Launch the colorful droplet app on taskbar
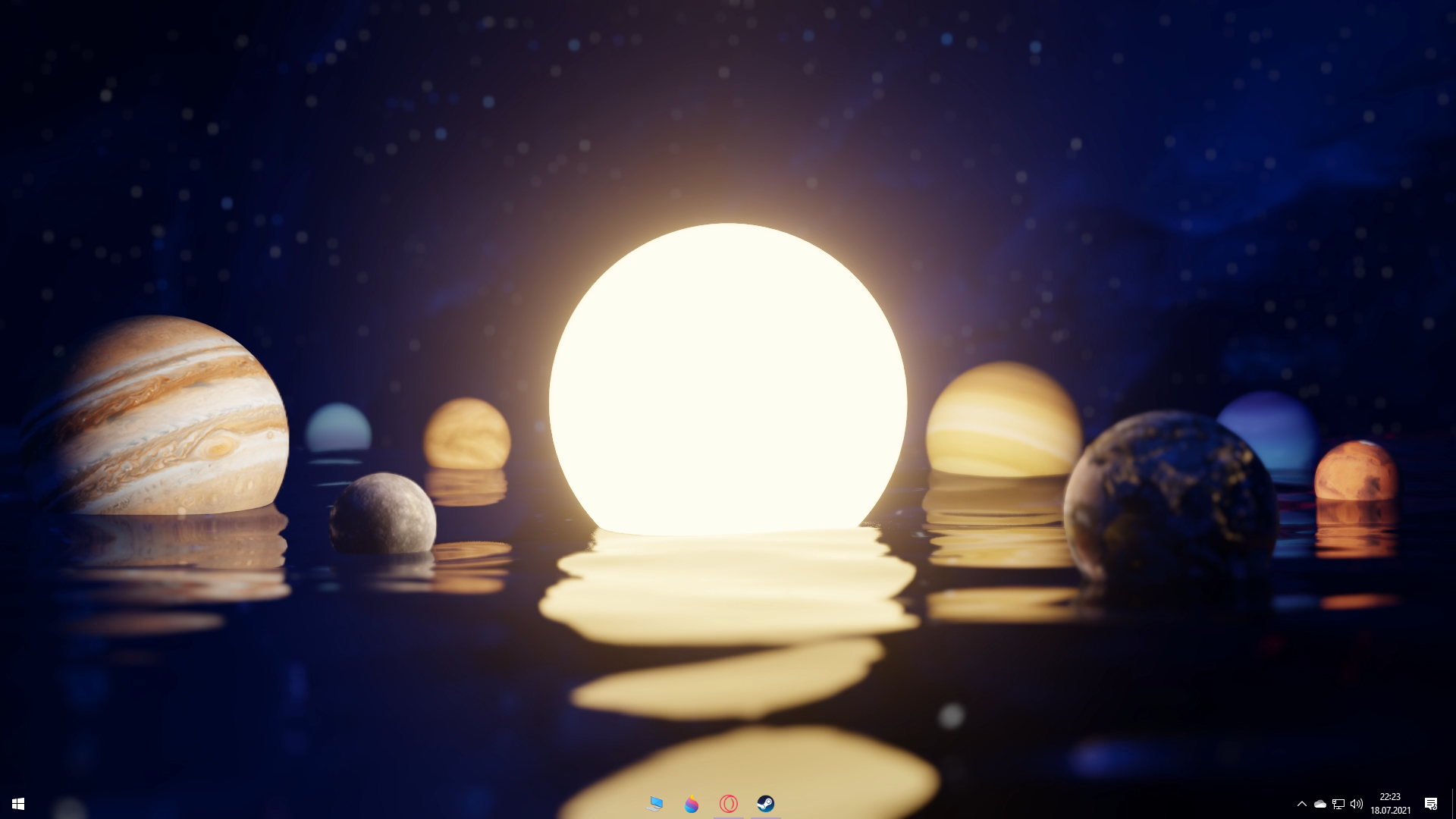 pyautogui.click(x=691, y=804)
